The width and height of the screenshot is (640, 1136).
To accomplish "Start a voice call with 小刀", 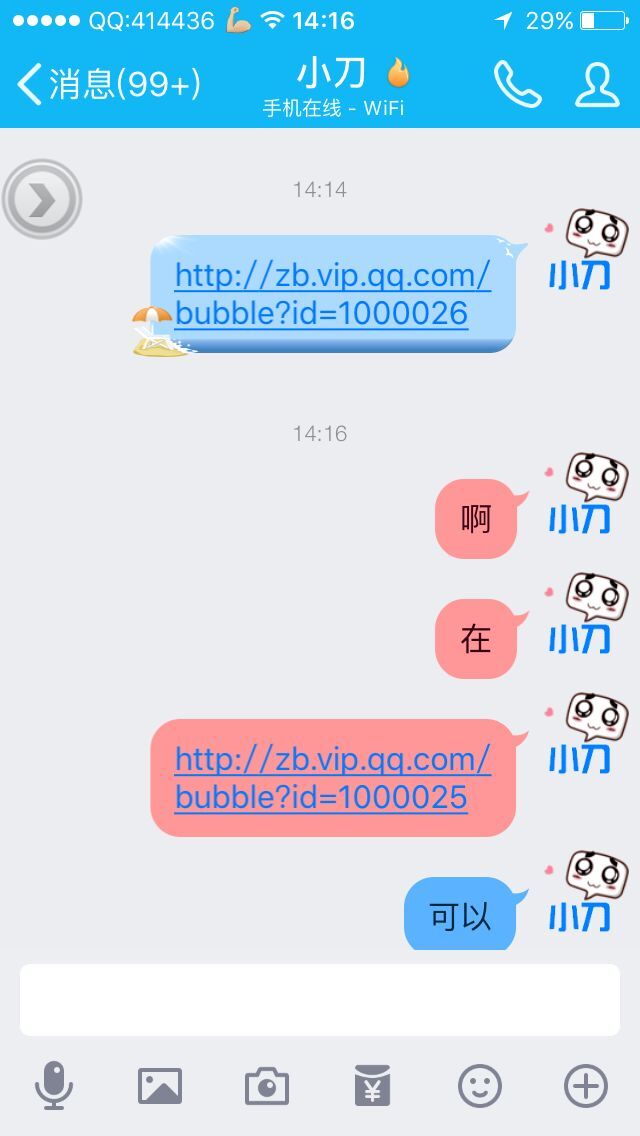I will tap(517, 84).
